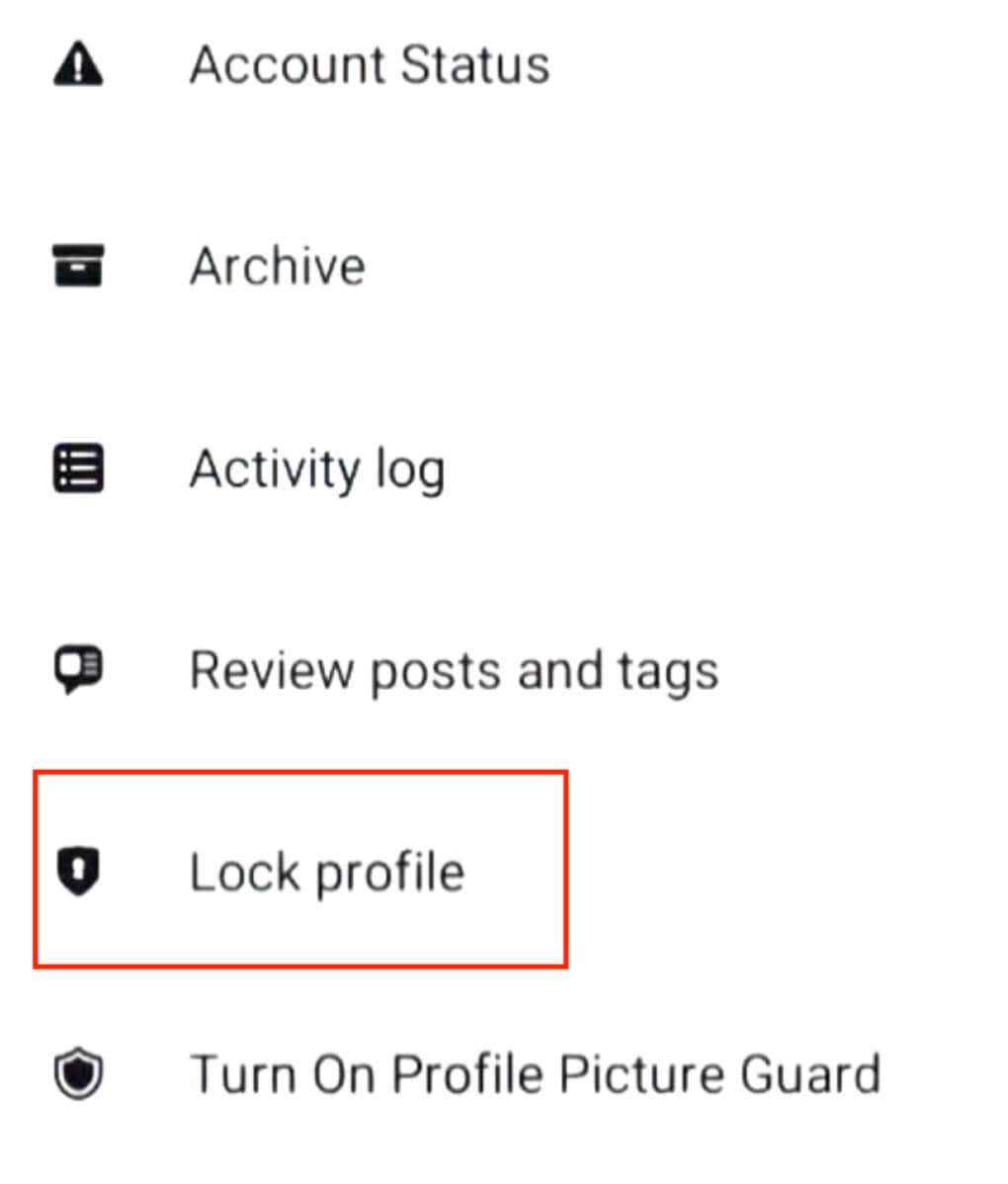Select Lock profile
The height and width of the screenshot is (1184, 1008).
click(x=326, y=873)
